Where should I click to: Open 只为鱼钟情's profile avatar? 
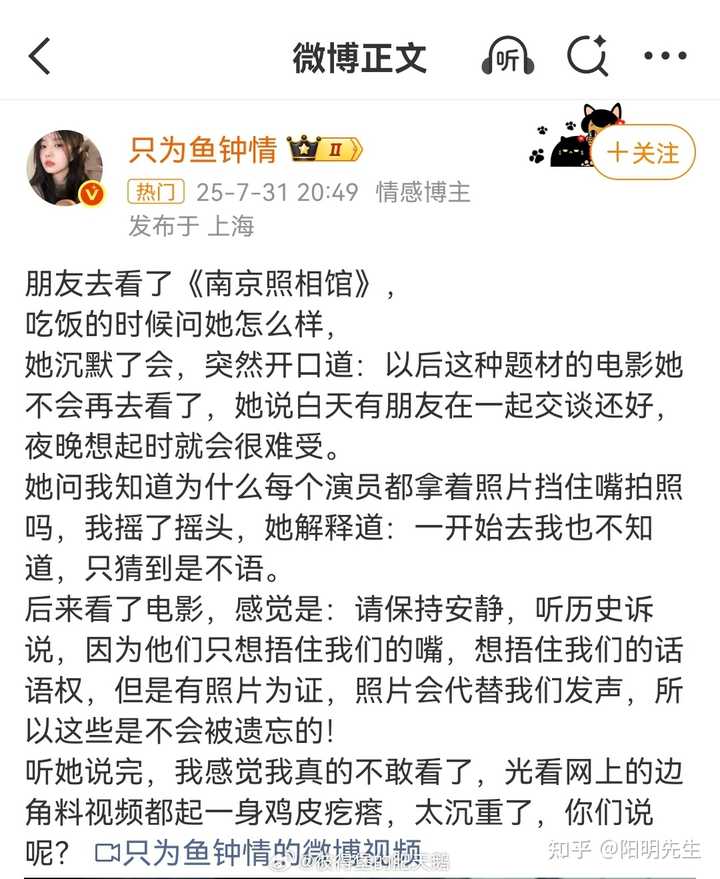point(66,168)
